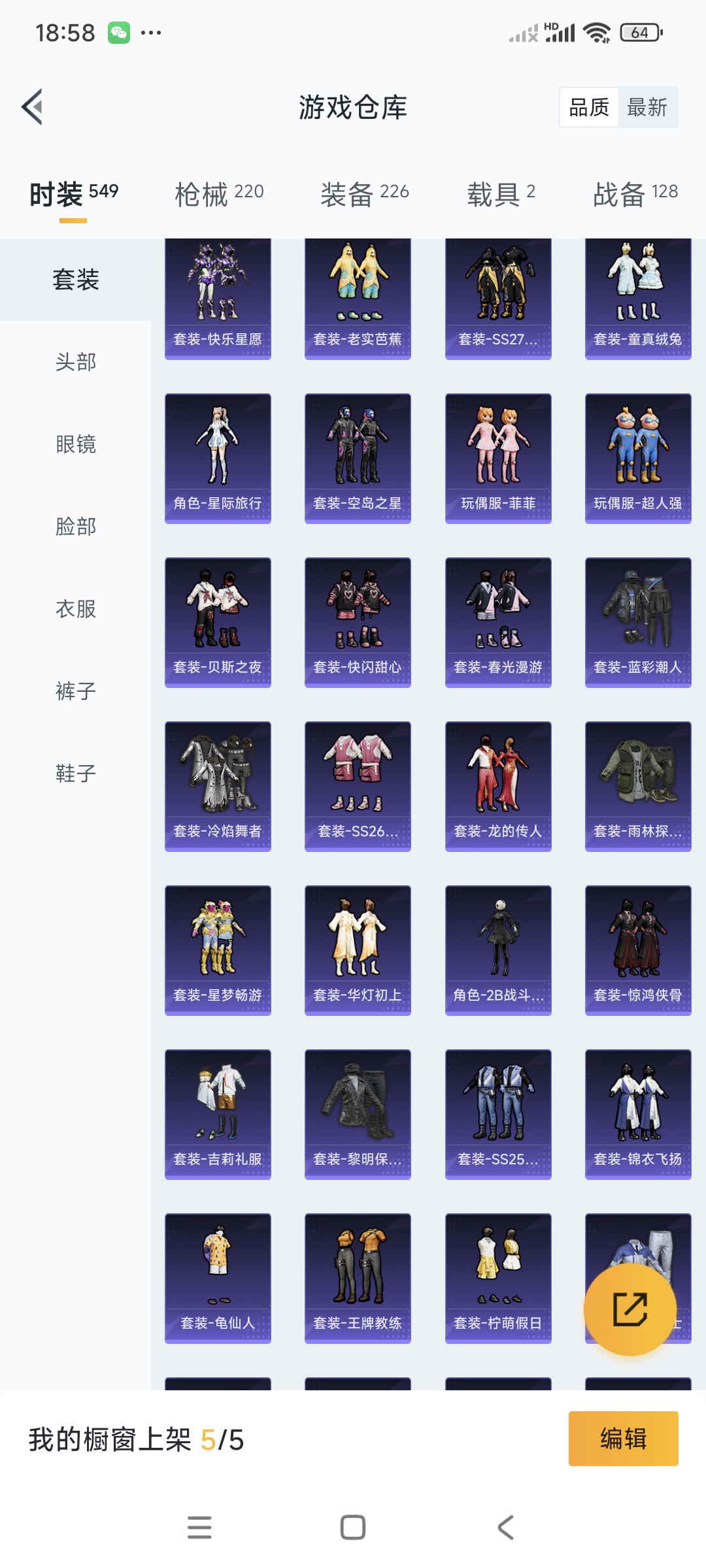This screenshot has width=706, height=1568.
Task: Select the 脸部 category
Action: click(x=76, y=527)
